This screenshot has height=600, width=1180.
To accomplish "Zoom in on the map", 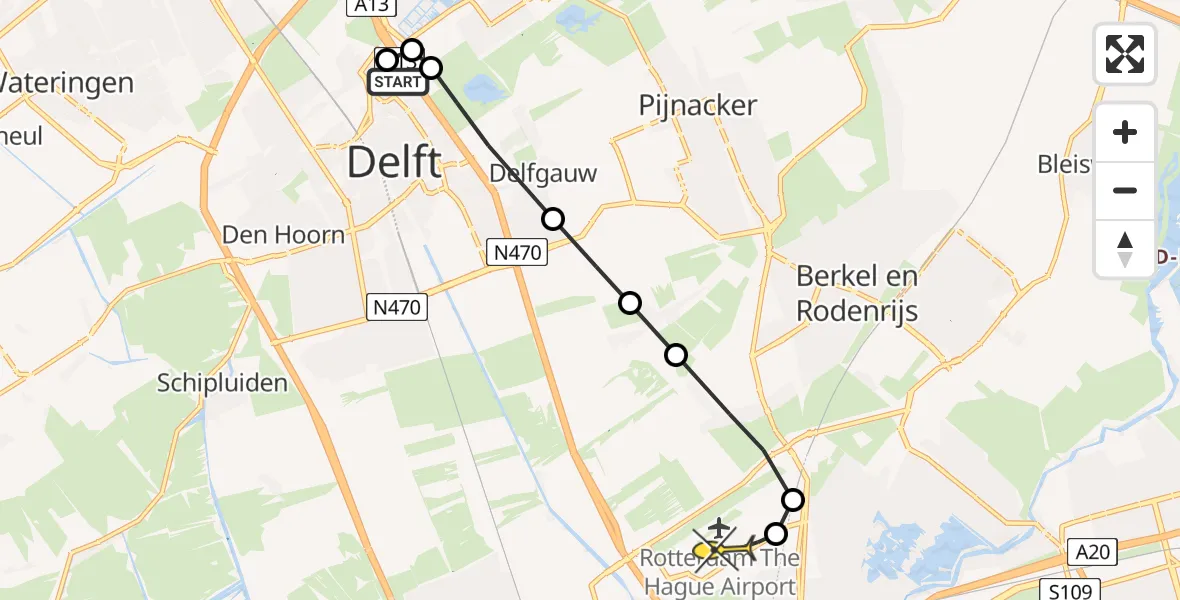I will [x=1125, y=132].
